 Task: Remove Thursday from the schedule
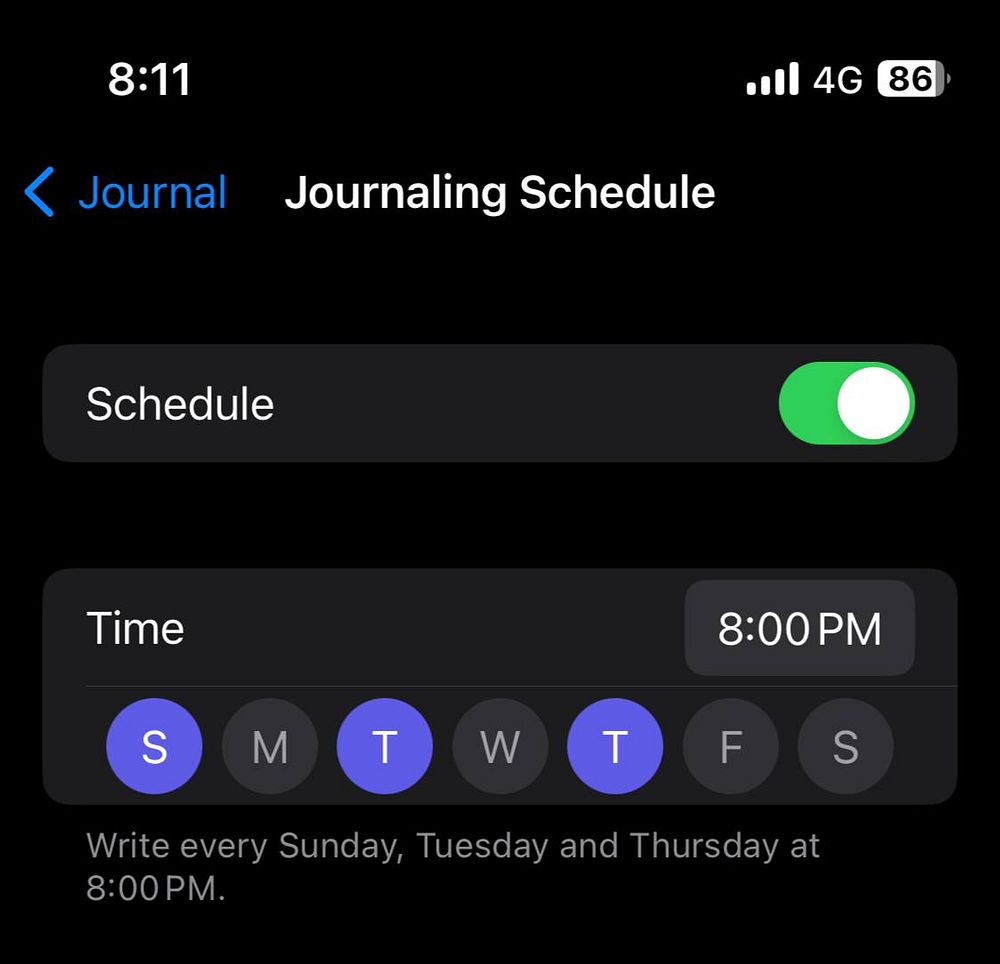(x=615, y=746)
